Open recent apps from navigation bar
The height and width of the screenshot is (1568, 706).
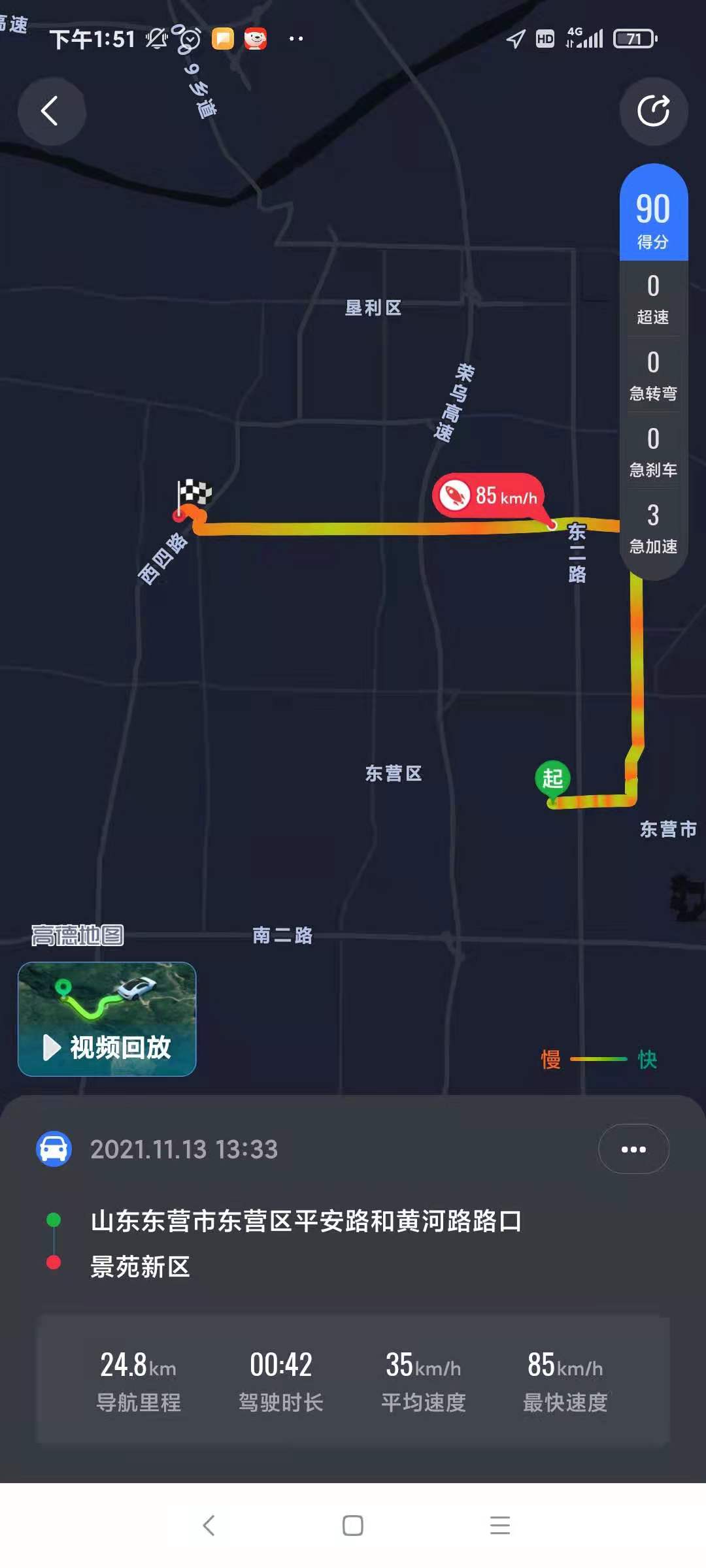(x=500, y=1526)
